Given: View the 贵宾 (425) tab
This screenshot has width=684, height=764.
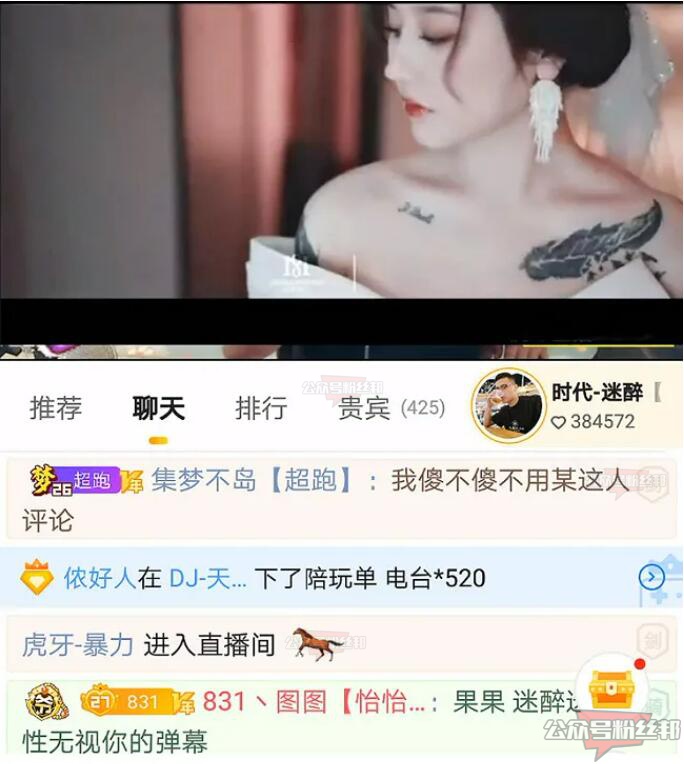Looking at the screenshot, I should point(390,408).
